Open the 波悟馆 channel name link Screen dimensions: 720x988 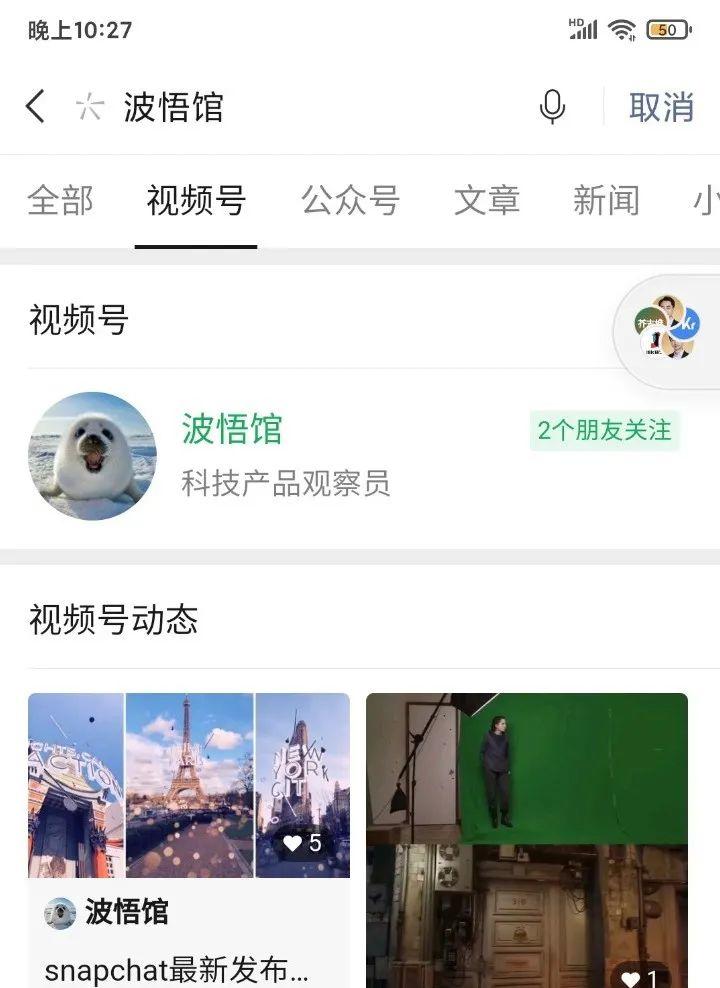point(231,428)
